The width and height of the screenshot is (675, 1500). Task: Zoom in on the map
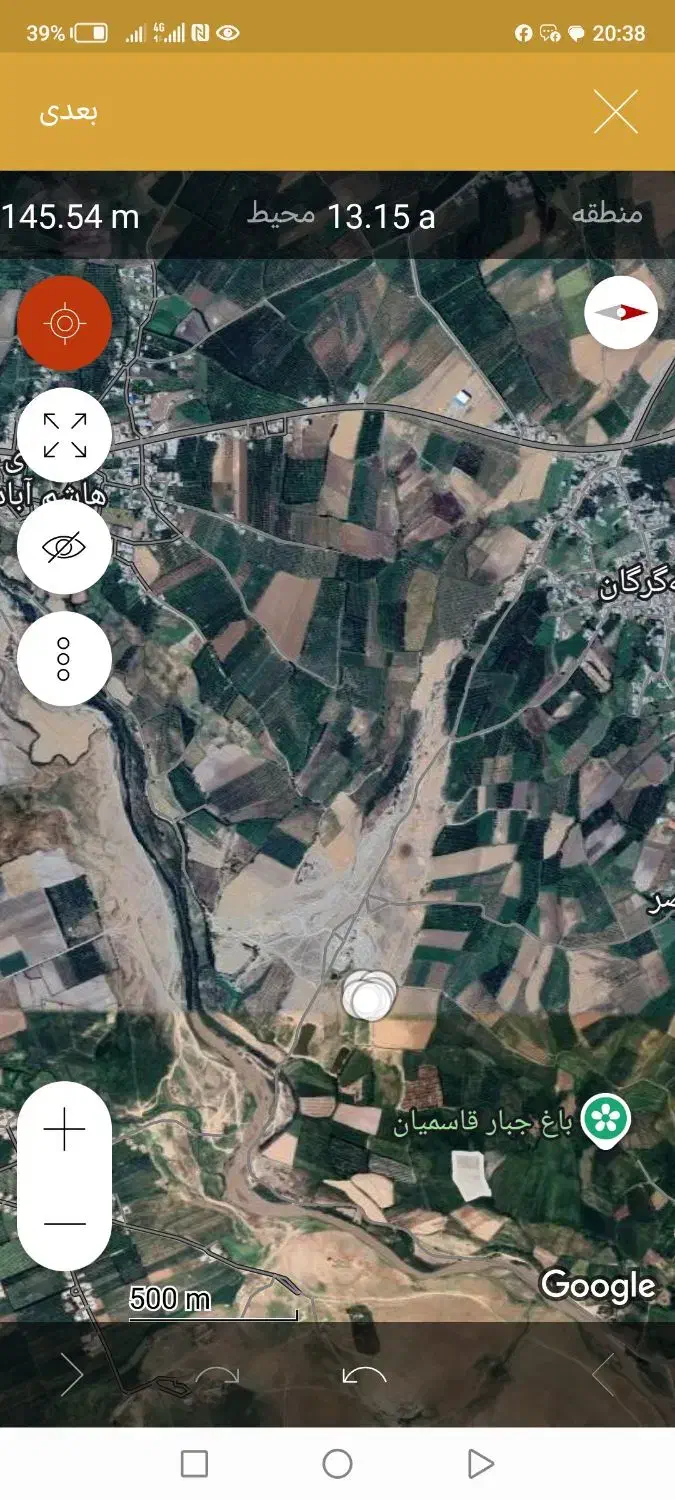[x=64, y=1131]
